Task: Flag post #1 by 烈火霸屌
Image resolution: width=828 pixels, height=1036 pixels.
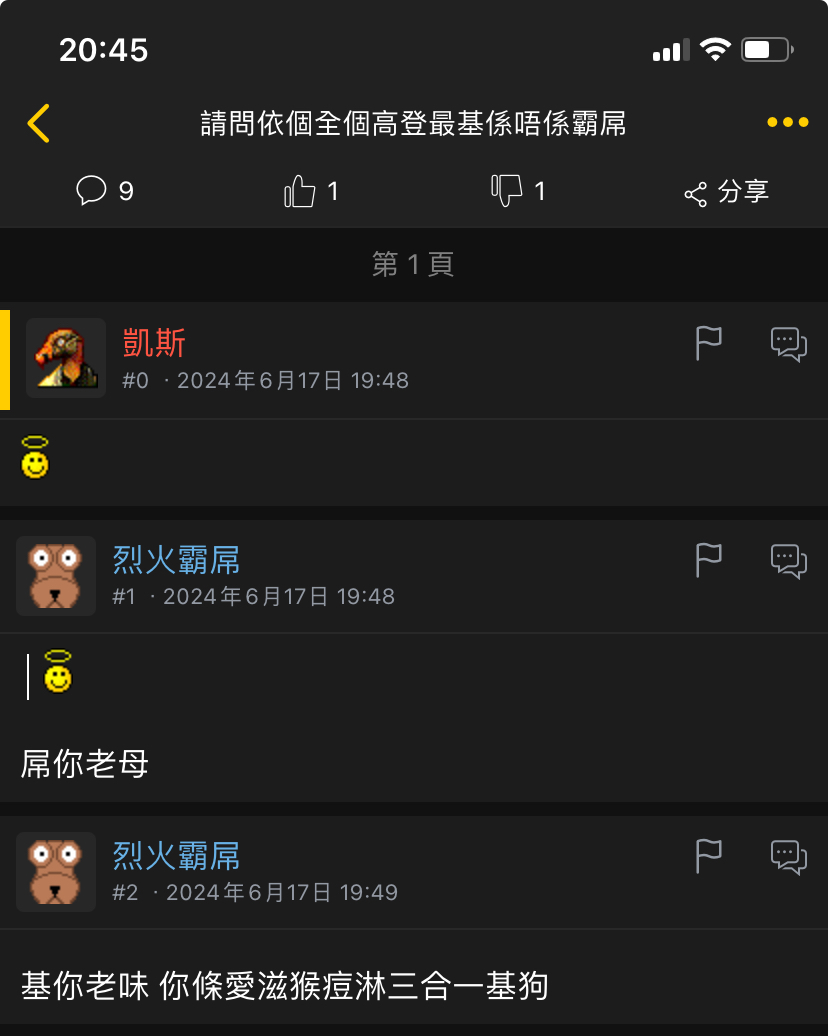Action: click(x=709, y=560)
